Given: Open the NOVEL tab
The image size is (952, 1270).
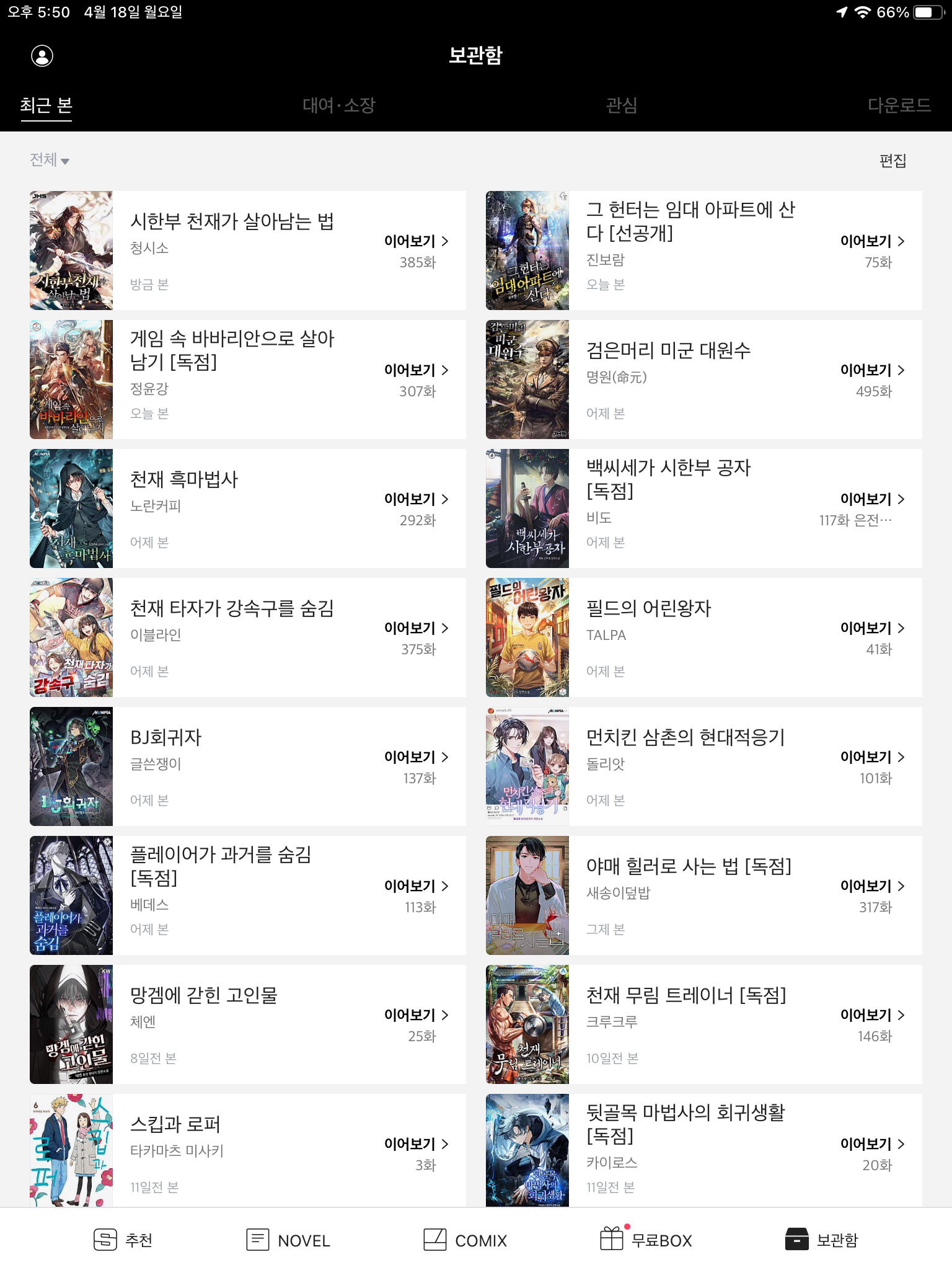Looking at the screenshot, I should pos(288,1240).
